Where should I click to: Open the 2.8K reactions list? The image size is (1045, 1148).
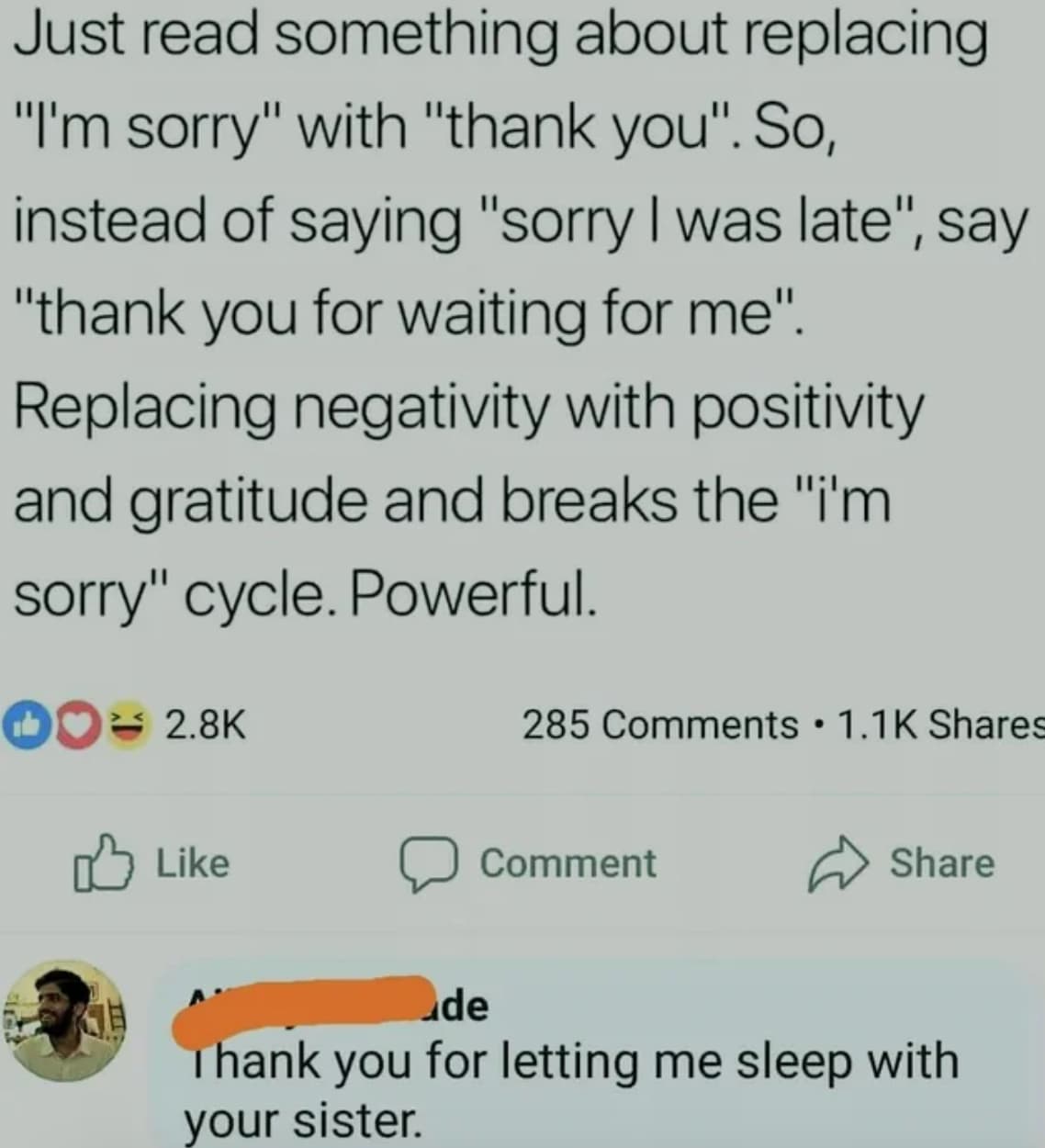pos(127,725)
